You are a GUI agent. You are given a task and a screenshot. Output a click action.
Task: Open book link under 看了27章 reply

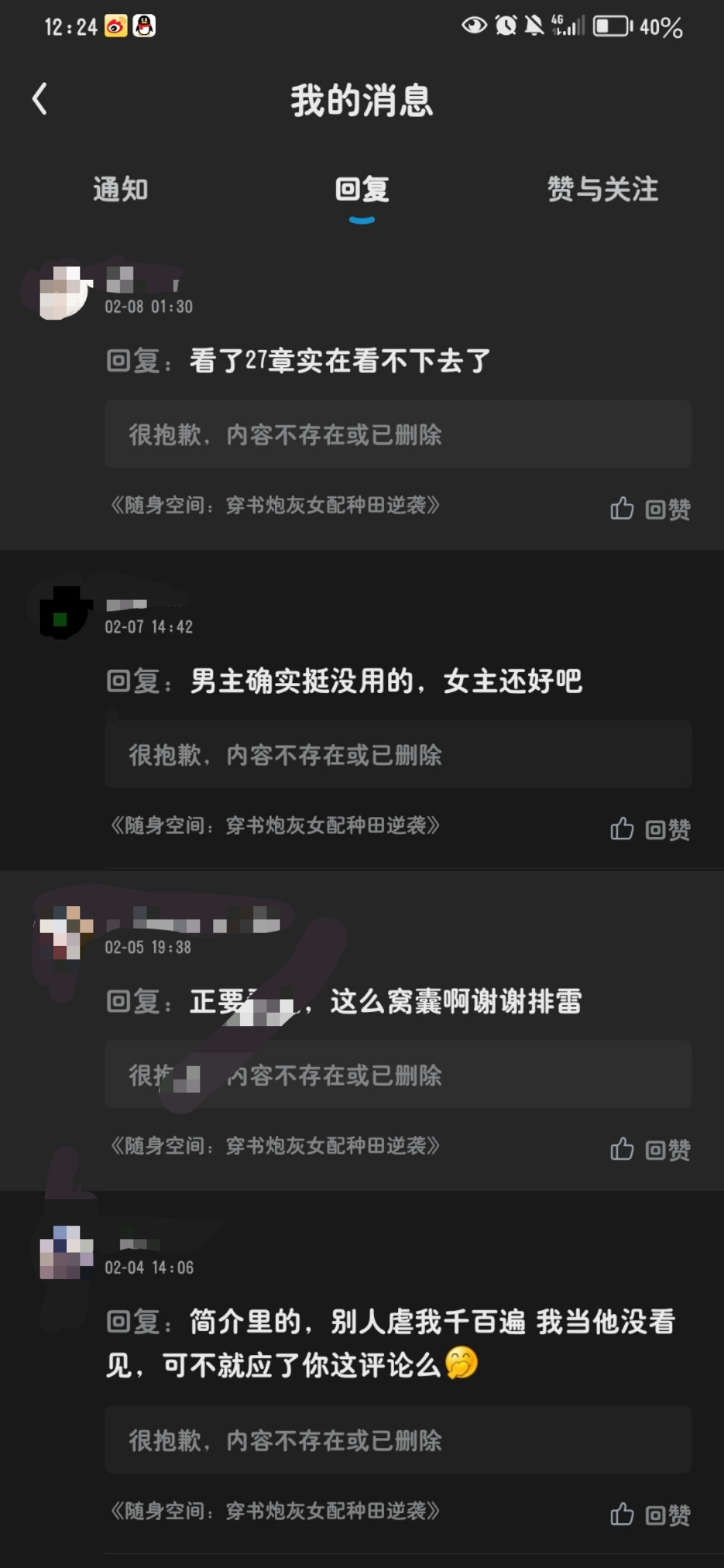coord(275,505)
